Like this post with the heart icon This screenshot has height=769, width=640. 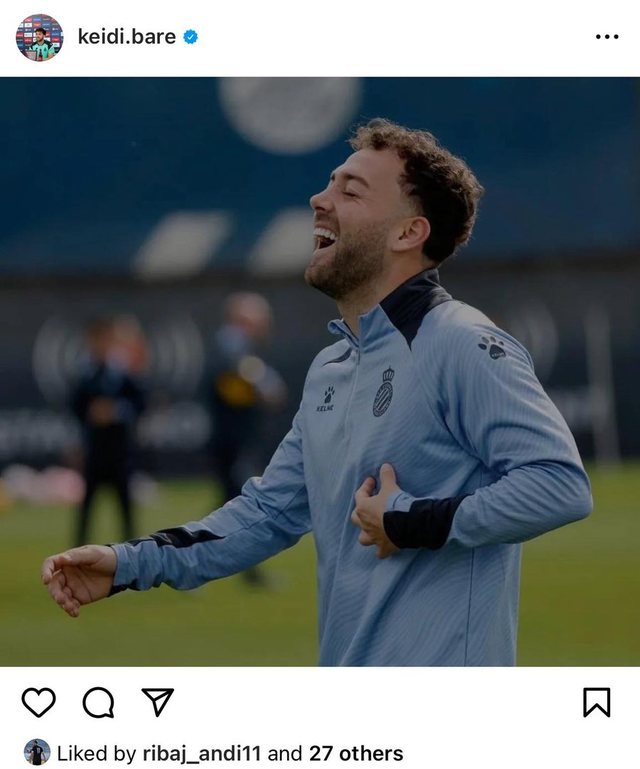pyautogui.click(x=39, y=703)
